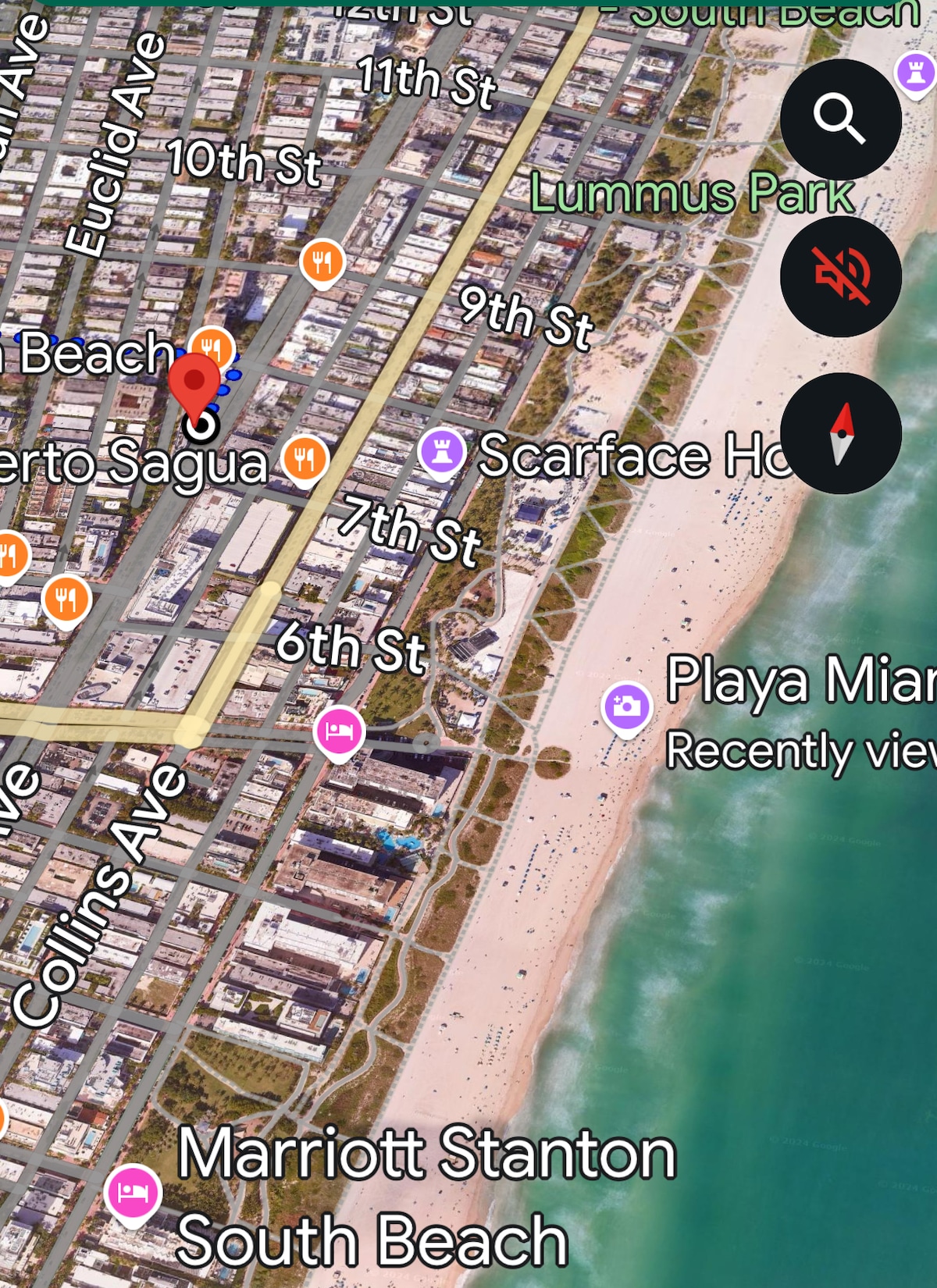Open the restaurant marker near 9th St
Viewport: 937px width, 1288px height.
click(x=322, y=262)
